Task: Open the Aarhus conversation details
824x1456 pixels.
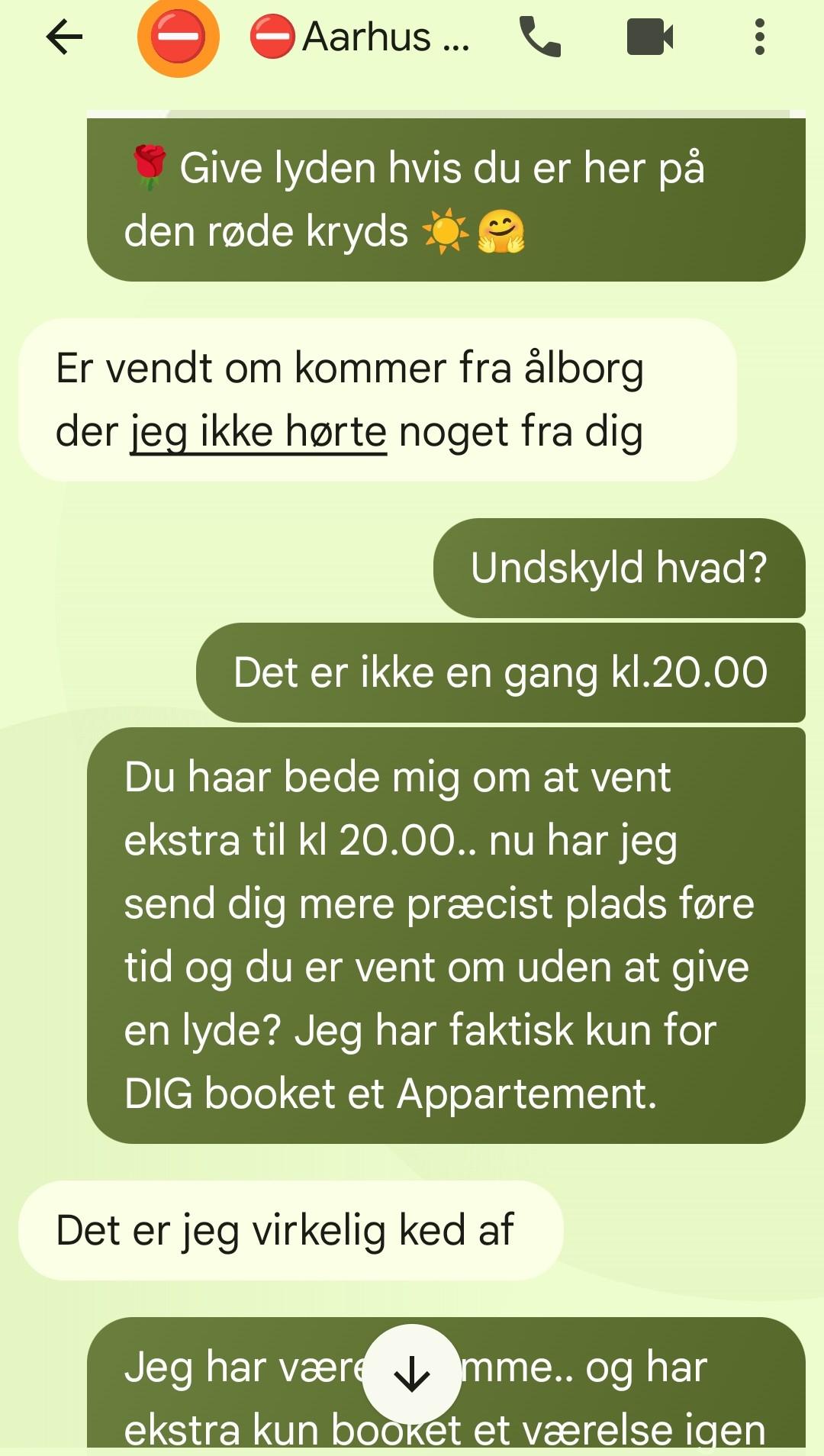Action: pos(359,37)
